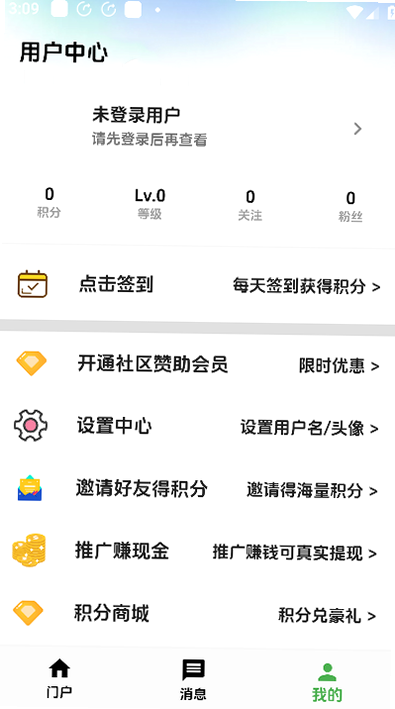View the 粉丝 followers count
This screenshot has width=395, height=709.
(x=350, y=207)
